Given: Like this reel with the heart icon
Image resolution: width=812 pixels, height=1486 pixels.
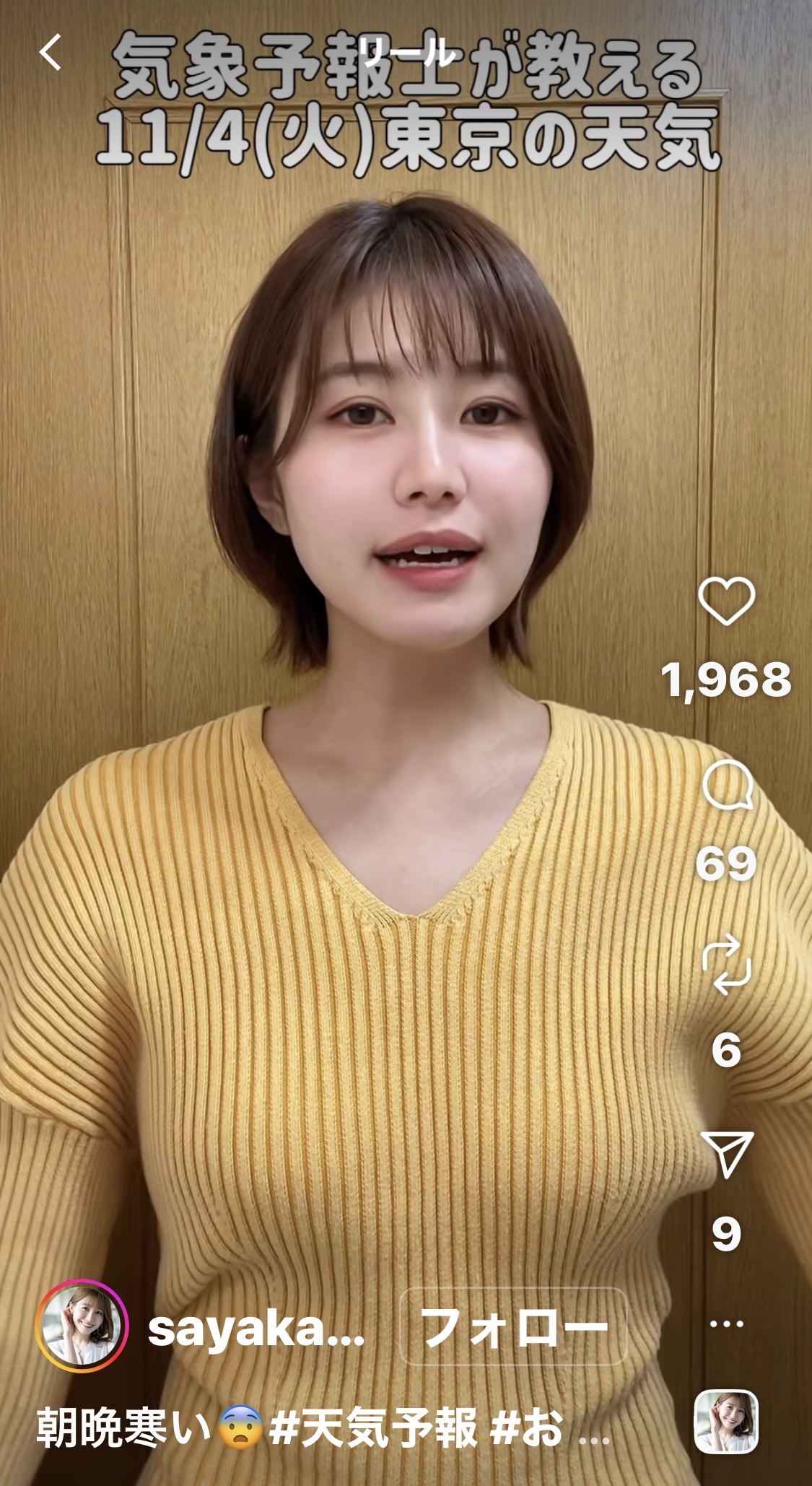Looking at the screenshot, I should coord(726,601).
